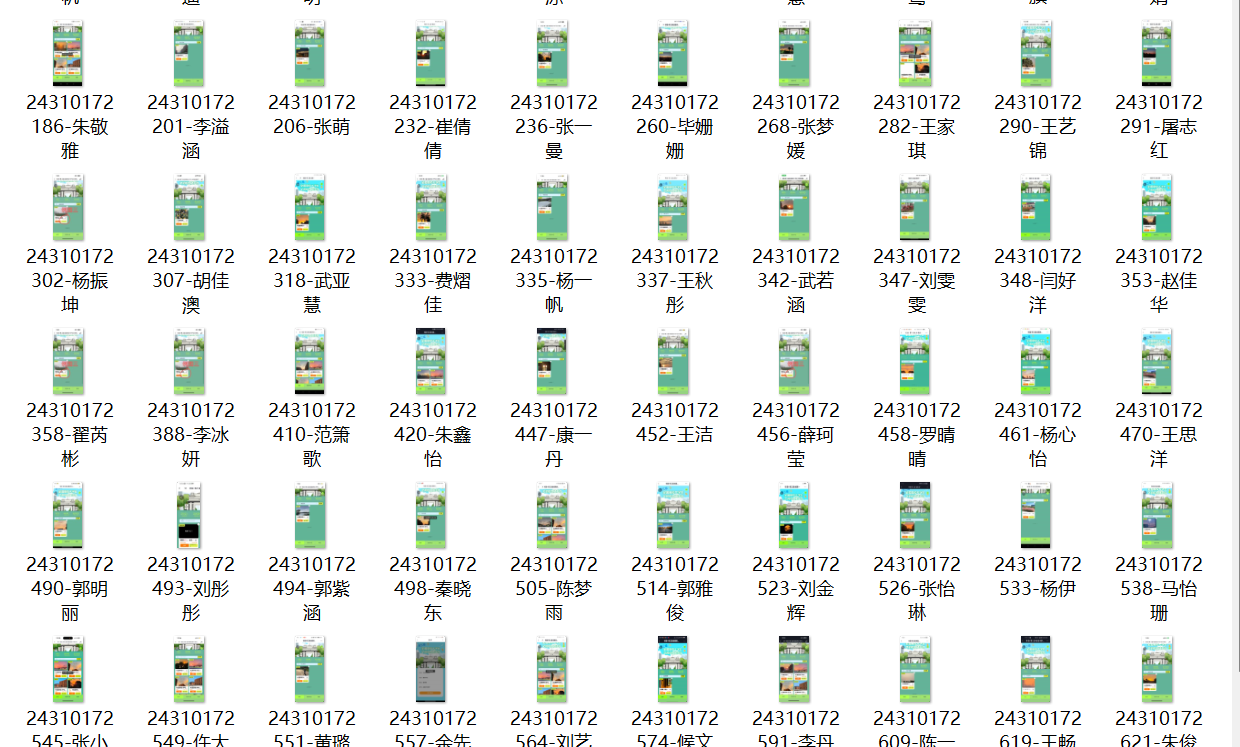Select file 24310172318-武亚慧

(x=311, y=208)
